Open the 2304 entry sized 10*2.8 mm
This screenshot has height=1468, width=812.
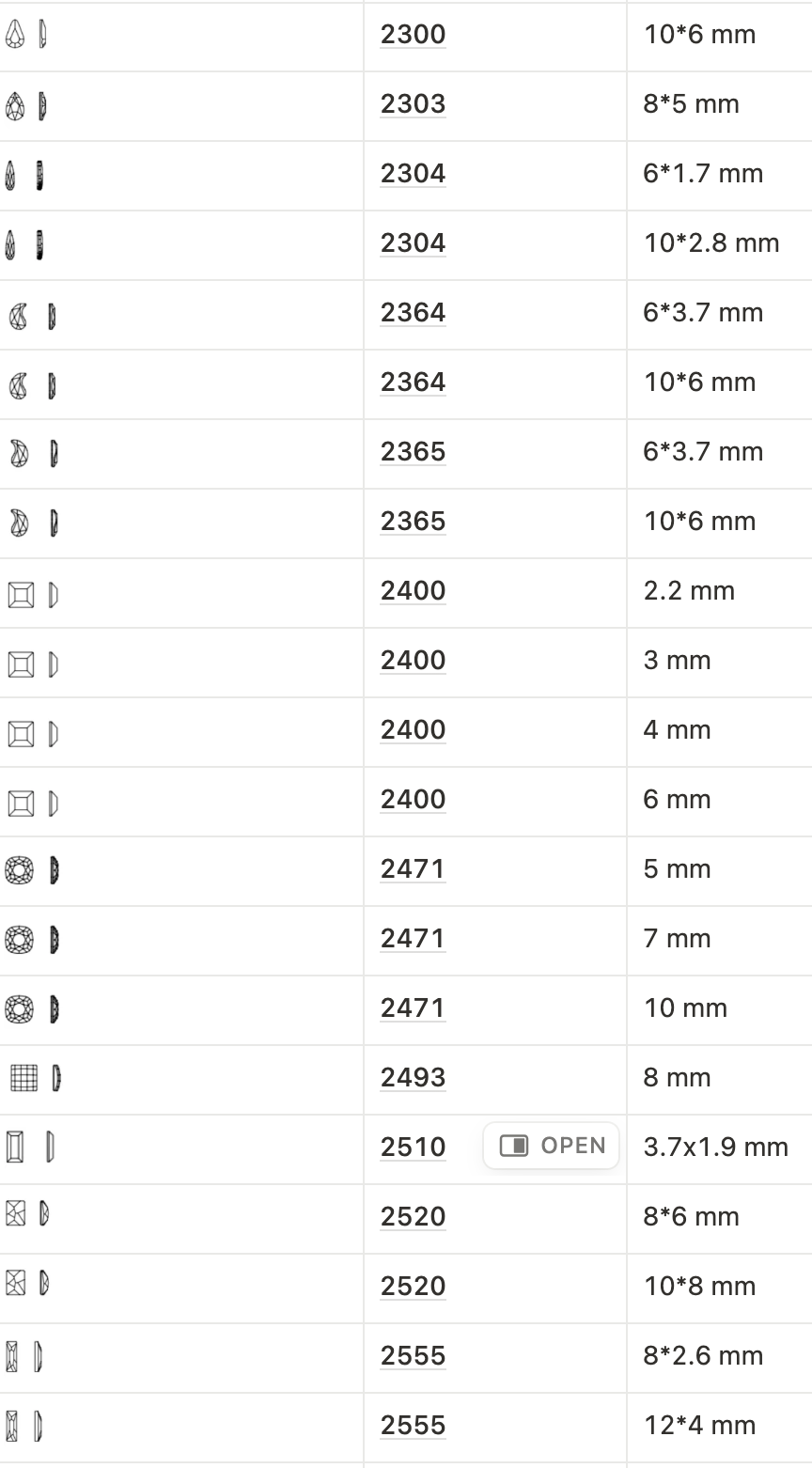(413, 243)
